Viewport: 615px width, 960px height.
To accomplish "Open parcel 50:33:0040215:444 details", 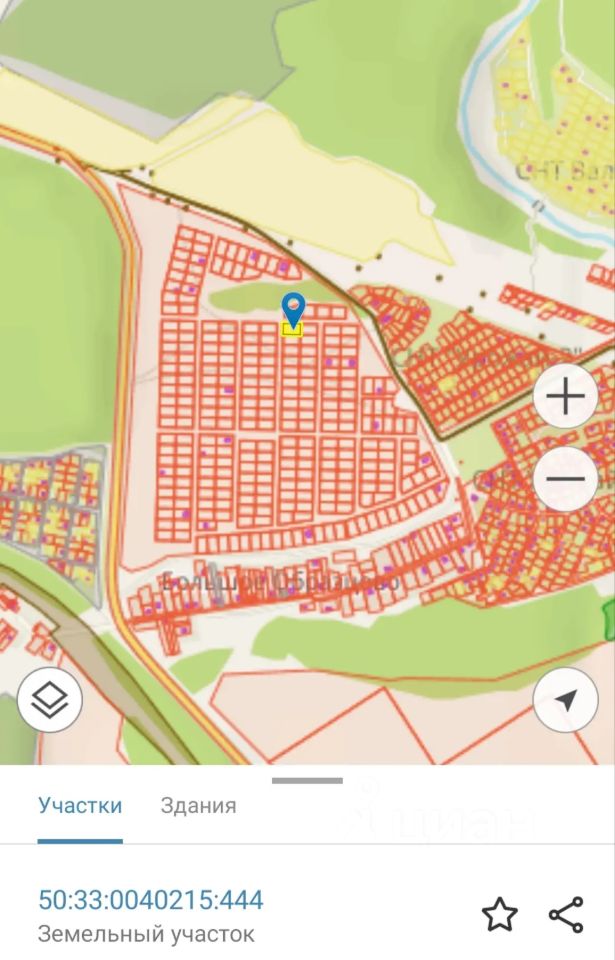I will click(x=151, y=900).
